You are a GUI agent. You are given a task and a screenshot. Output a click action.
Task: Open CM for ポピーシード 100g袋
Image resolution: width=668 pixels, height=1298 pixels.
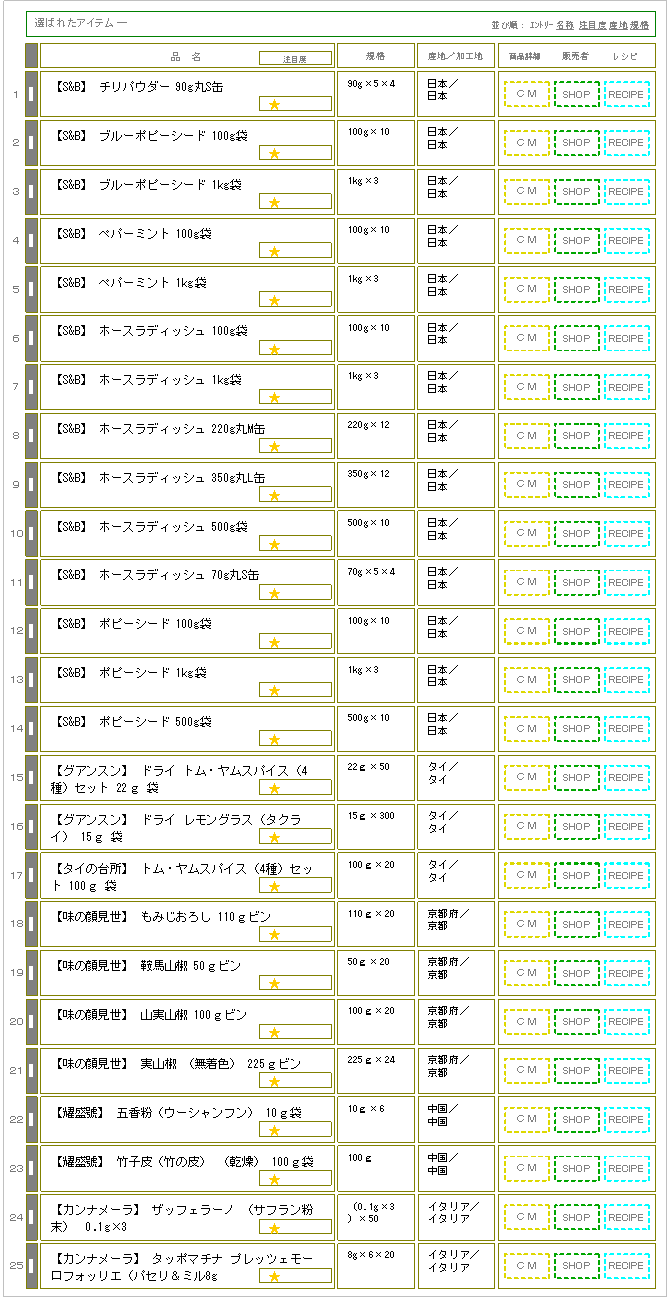point(526,631)
